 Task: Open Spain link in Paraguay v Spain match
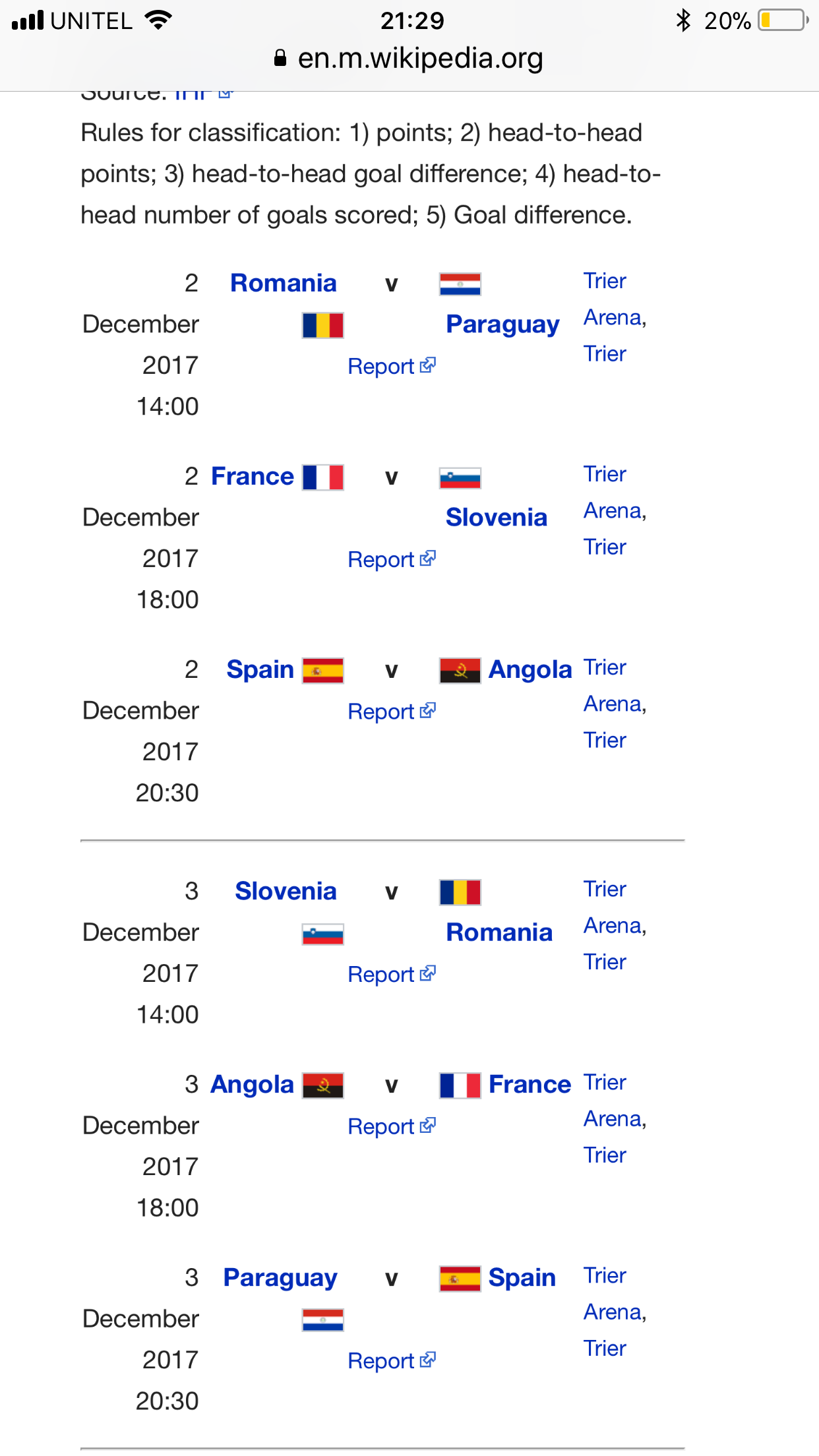pos(522,1277)
